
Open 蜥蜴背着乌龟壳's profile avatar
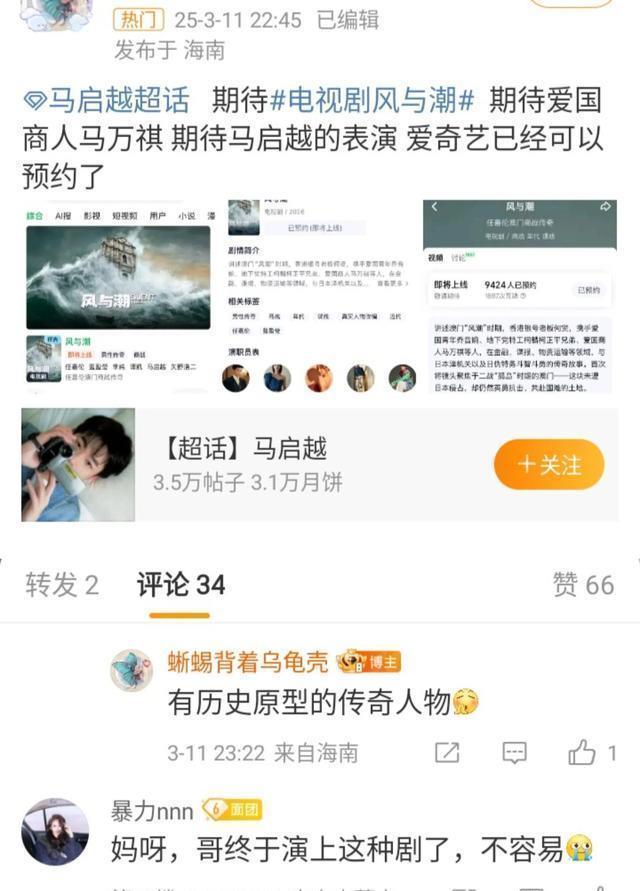click(131, 671)
